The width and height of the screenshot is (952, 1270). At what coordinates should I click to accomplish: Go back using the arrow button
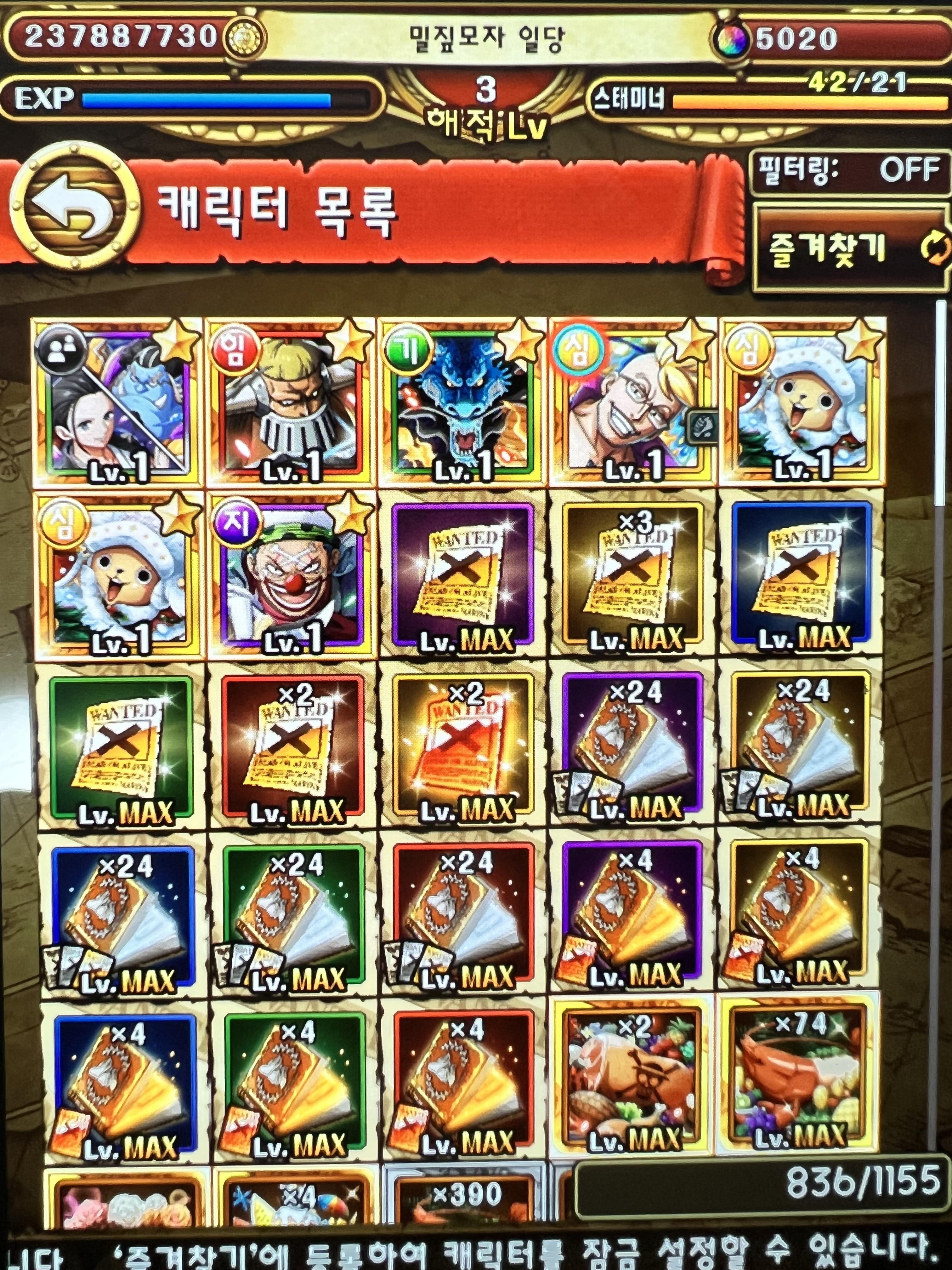coord(75,207)
